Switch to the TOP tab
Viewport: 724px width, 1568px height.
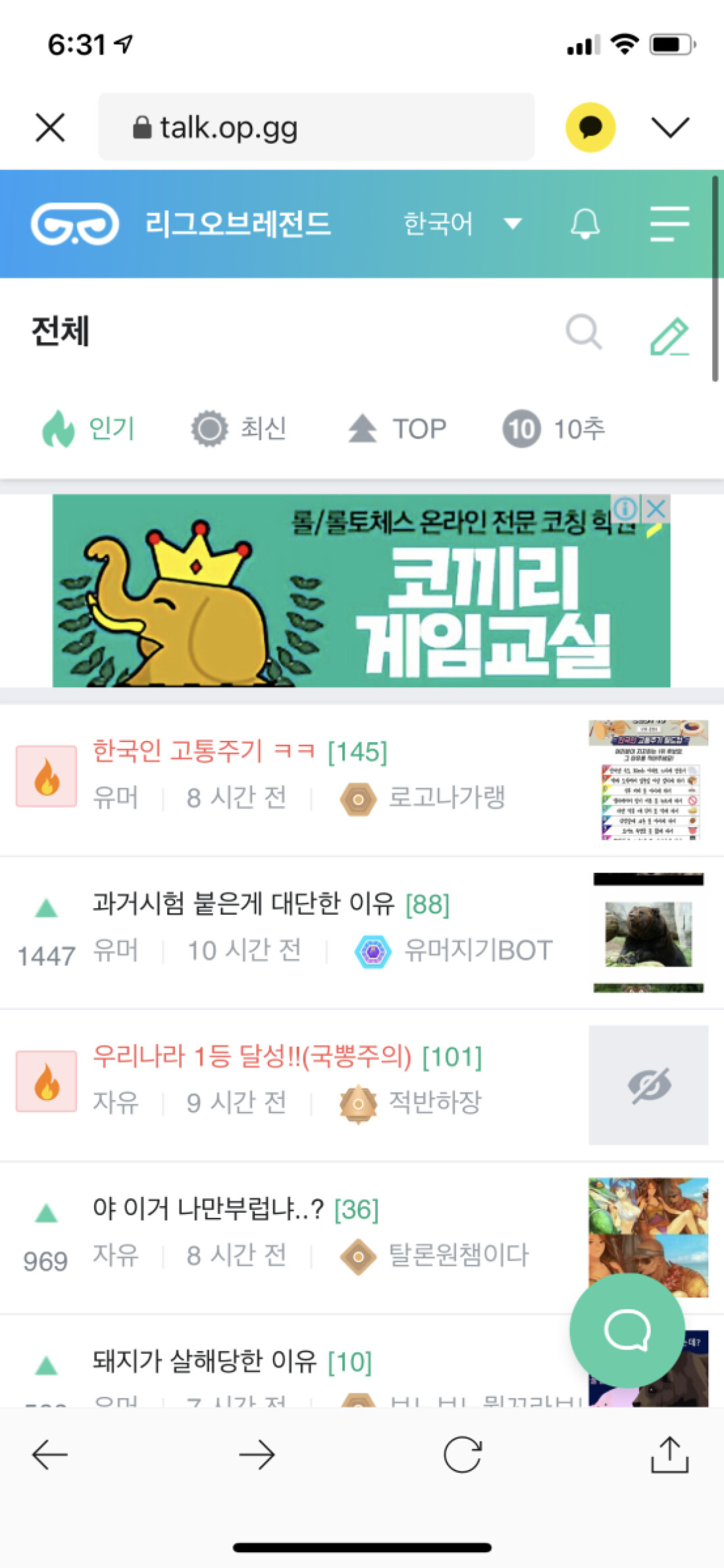397,428
